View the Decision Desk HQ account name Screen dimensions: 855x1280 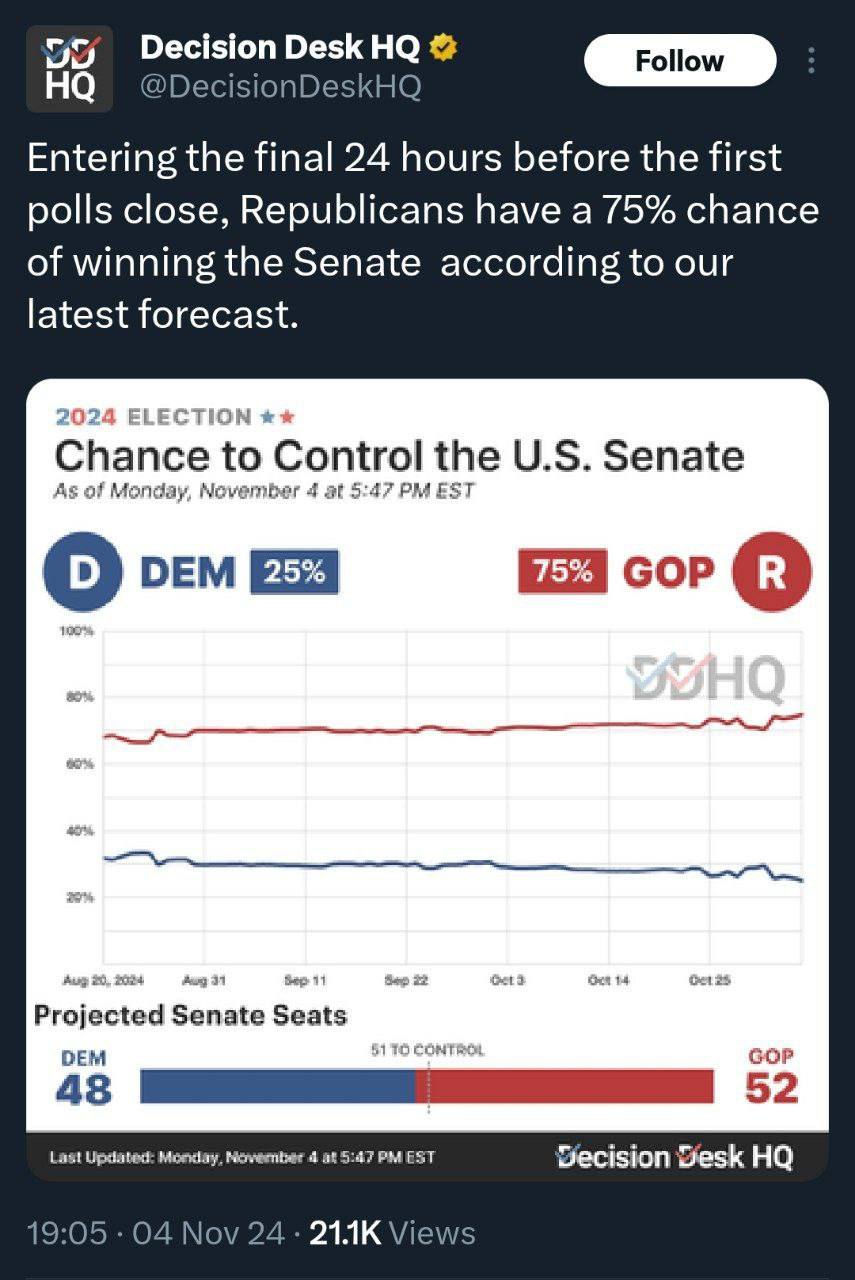click(x=280, y=46)
